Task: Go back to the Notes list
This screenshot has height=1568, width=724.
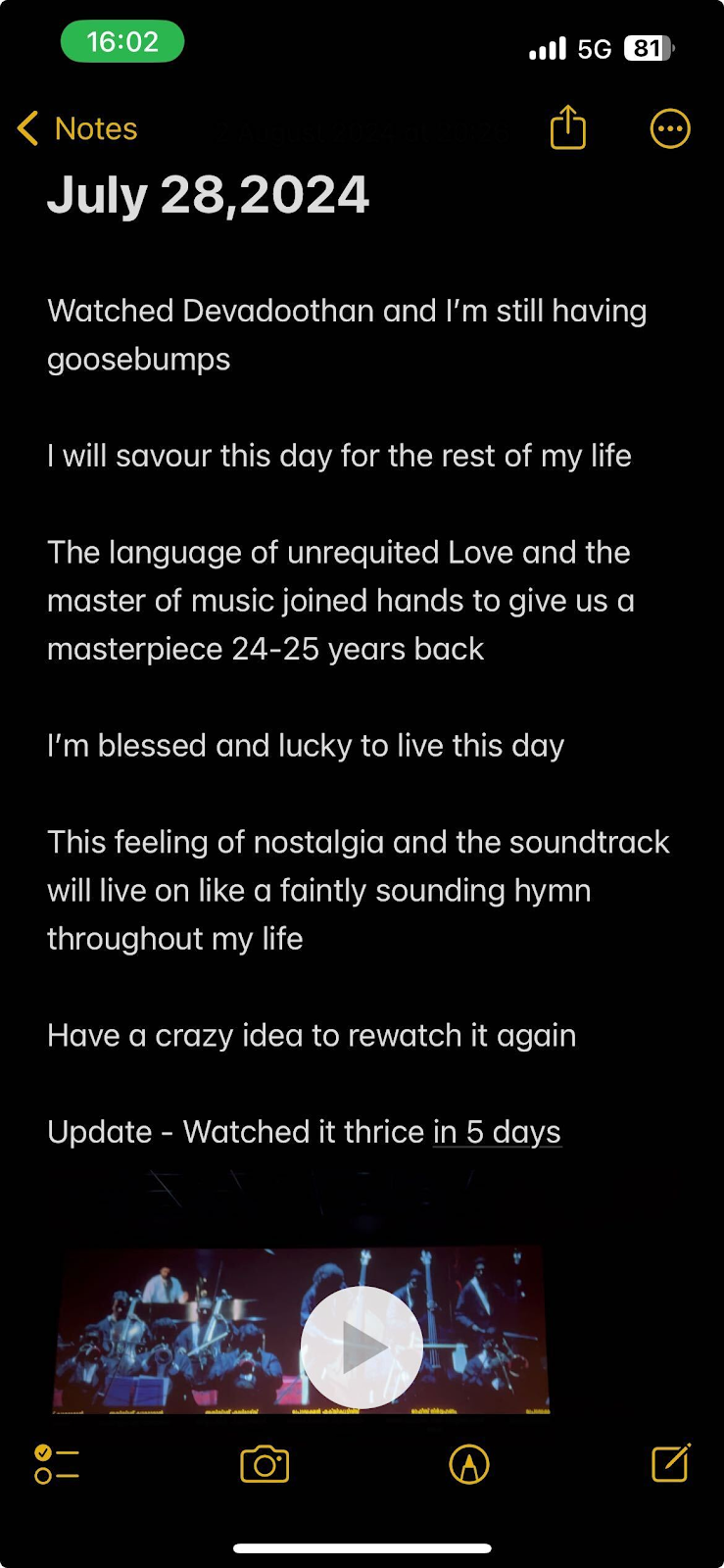Action: coord(77,128)
